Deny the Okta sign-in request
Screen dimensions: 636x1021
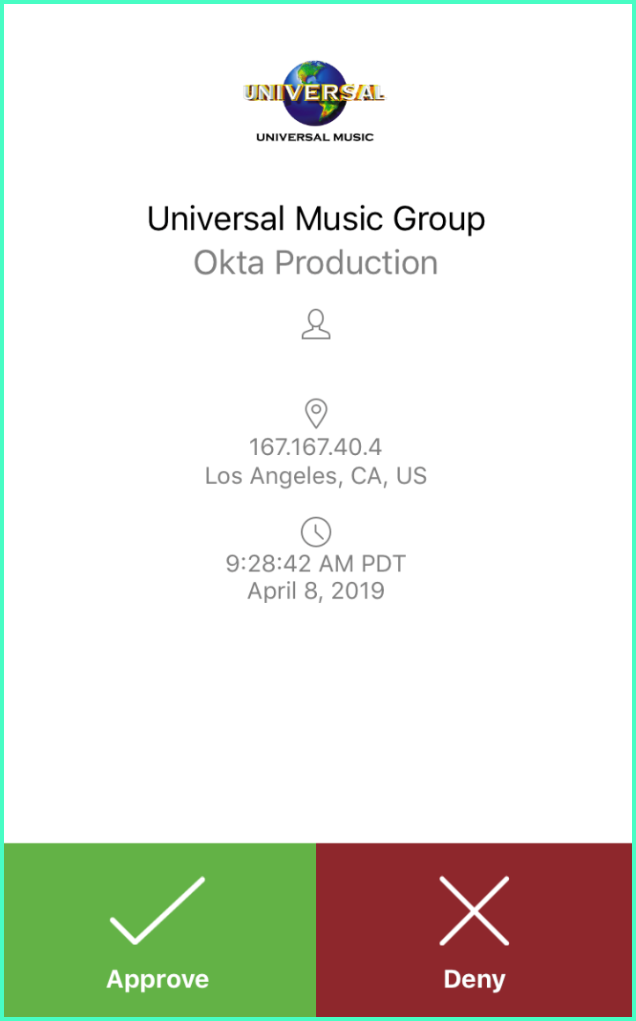474,929
